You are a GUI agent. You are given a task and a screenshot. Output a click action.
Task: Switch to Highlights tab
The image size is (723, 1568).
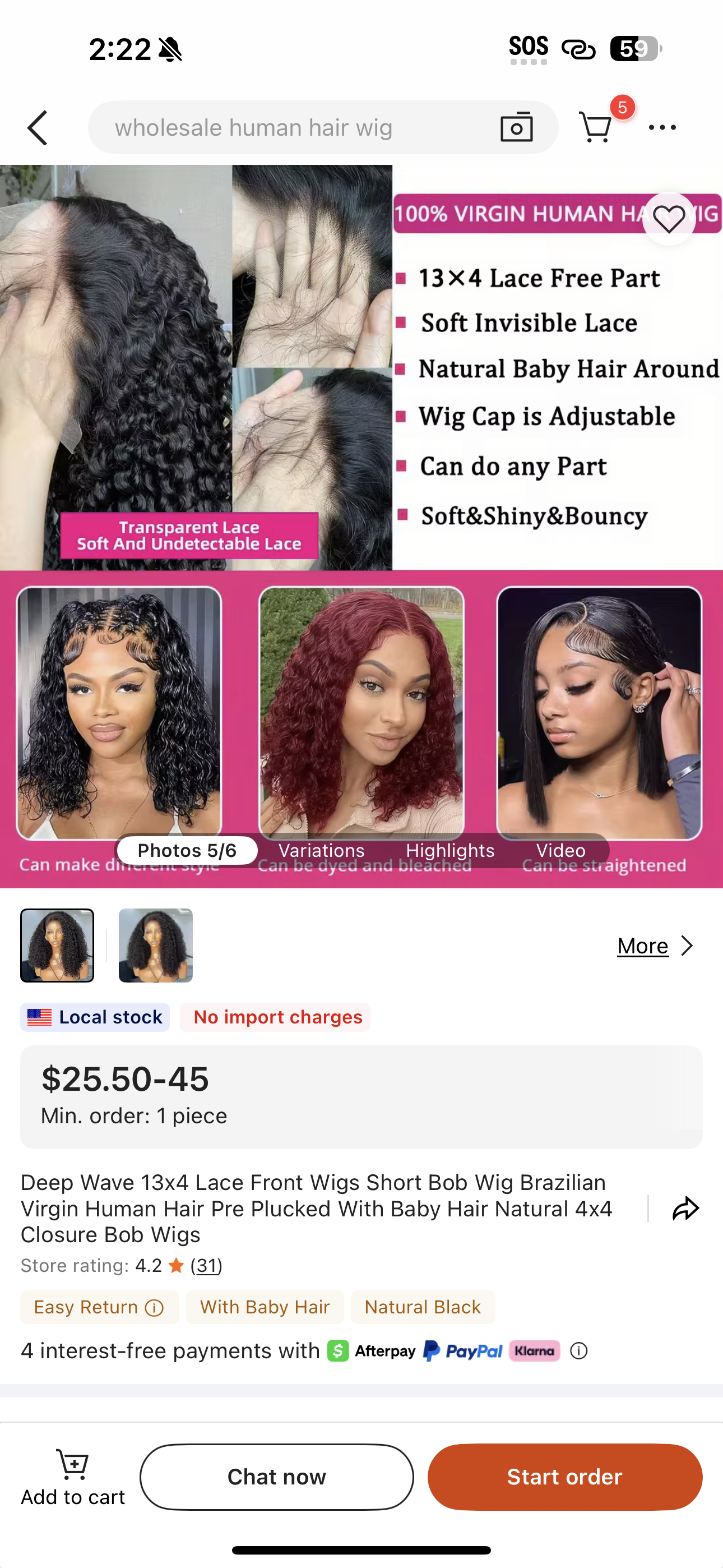click(x=449, y=850)
